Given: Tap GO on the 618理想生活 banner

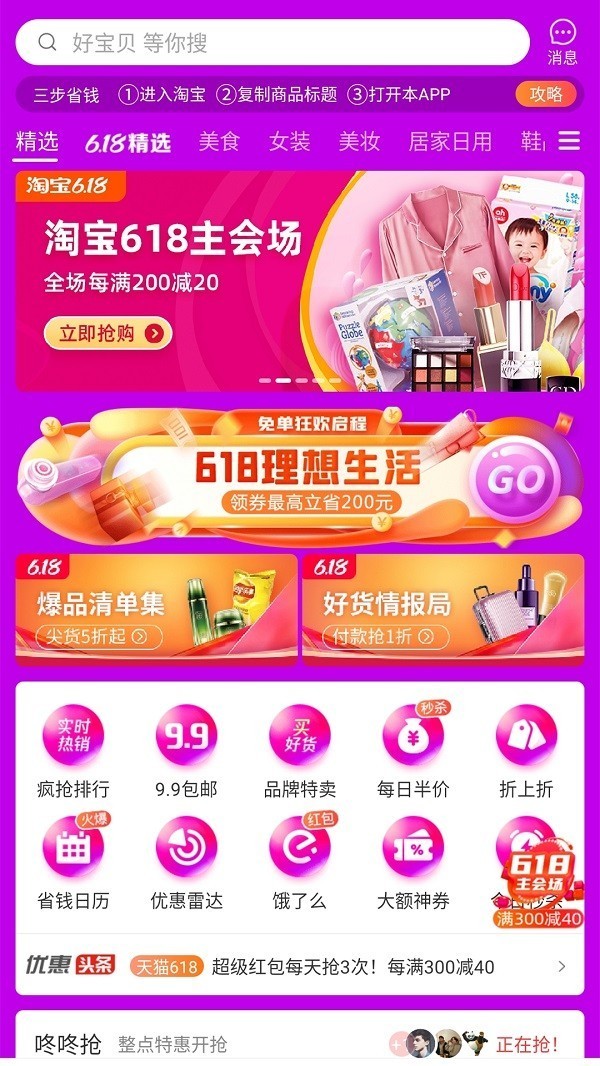Looking at the screenshot, I should (x=516, y=481).
